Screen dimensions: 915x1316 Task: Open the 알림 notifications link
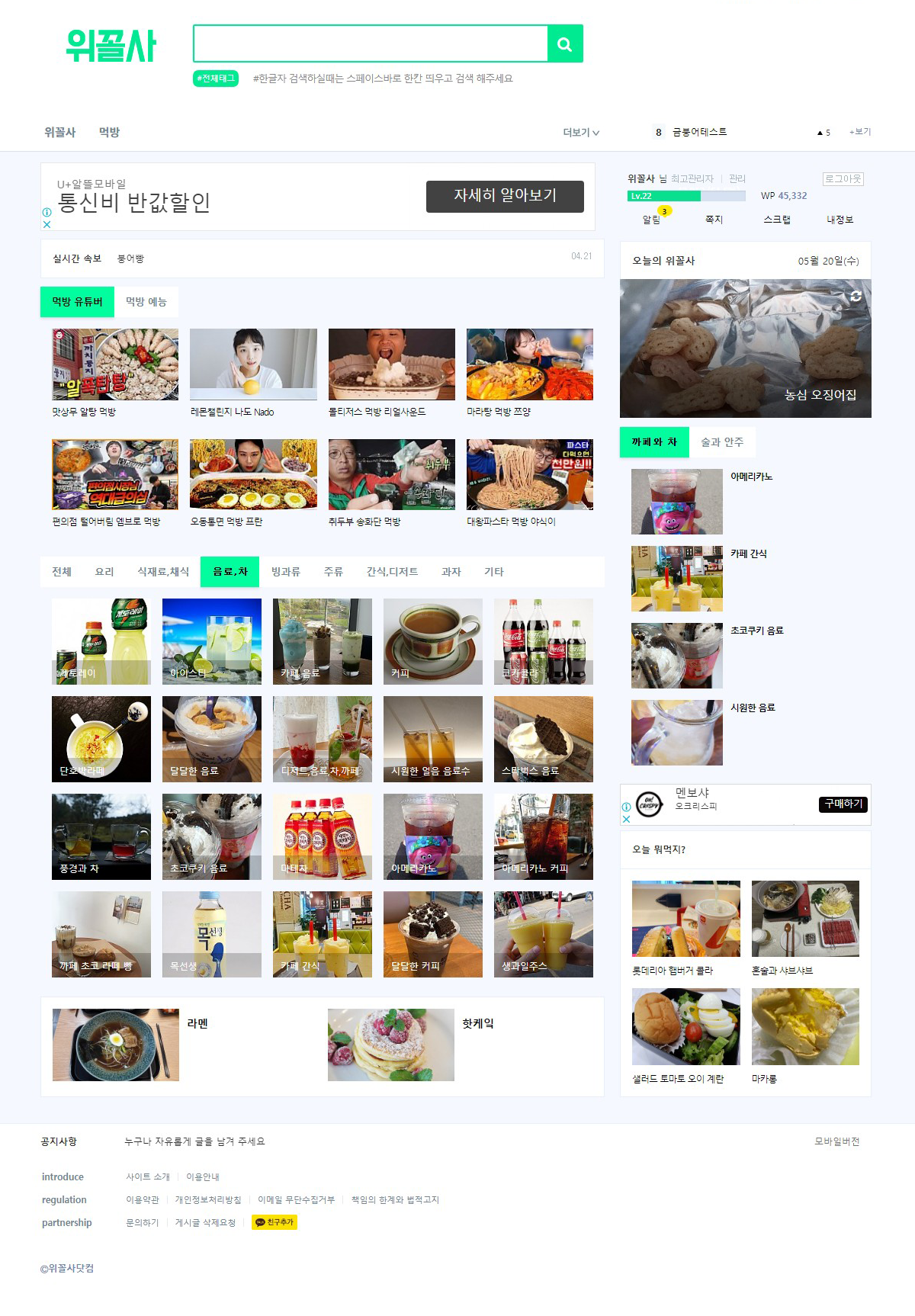[x=651, y=220]
